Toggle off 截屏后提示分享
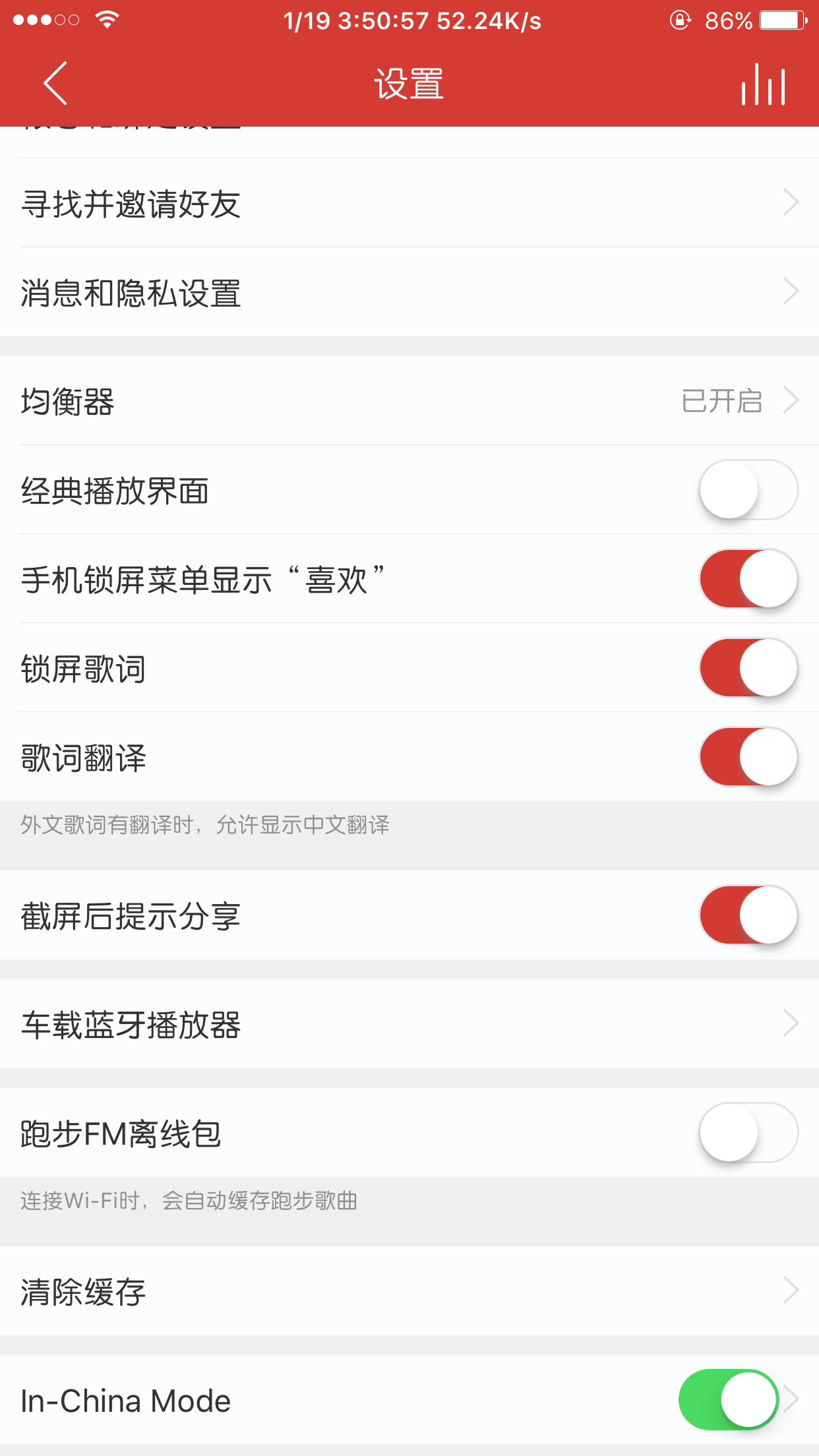 tap(748, 915)
